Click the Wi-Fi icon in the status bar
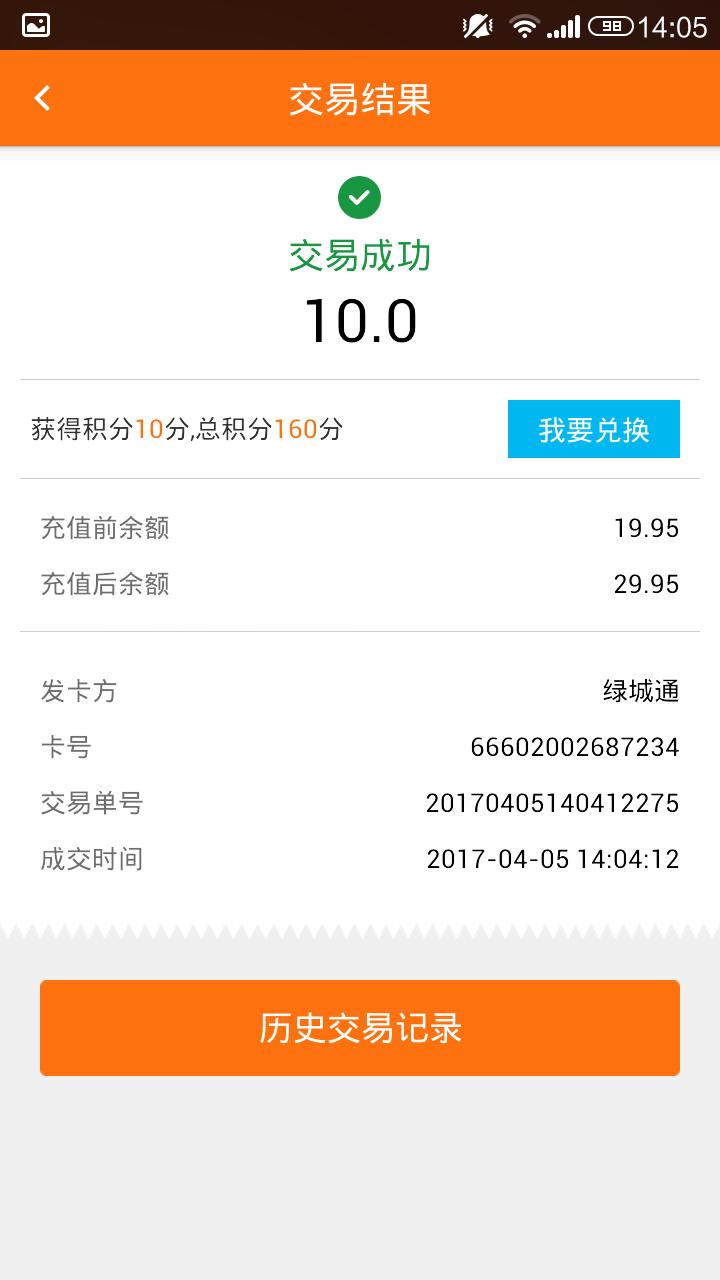 523,25
